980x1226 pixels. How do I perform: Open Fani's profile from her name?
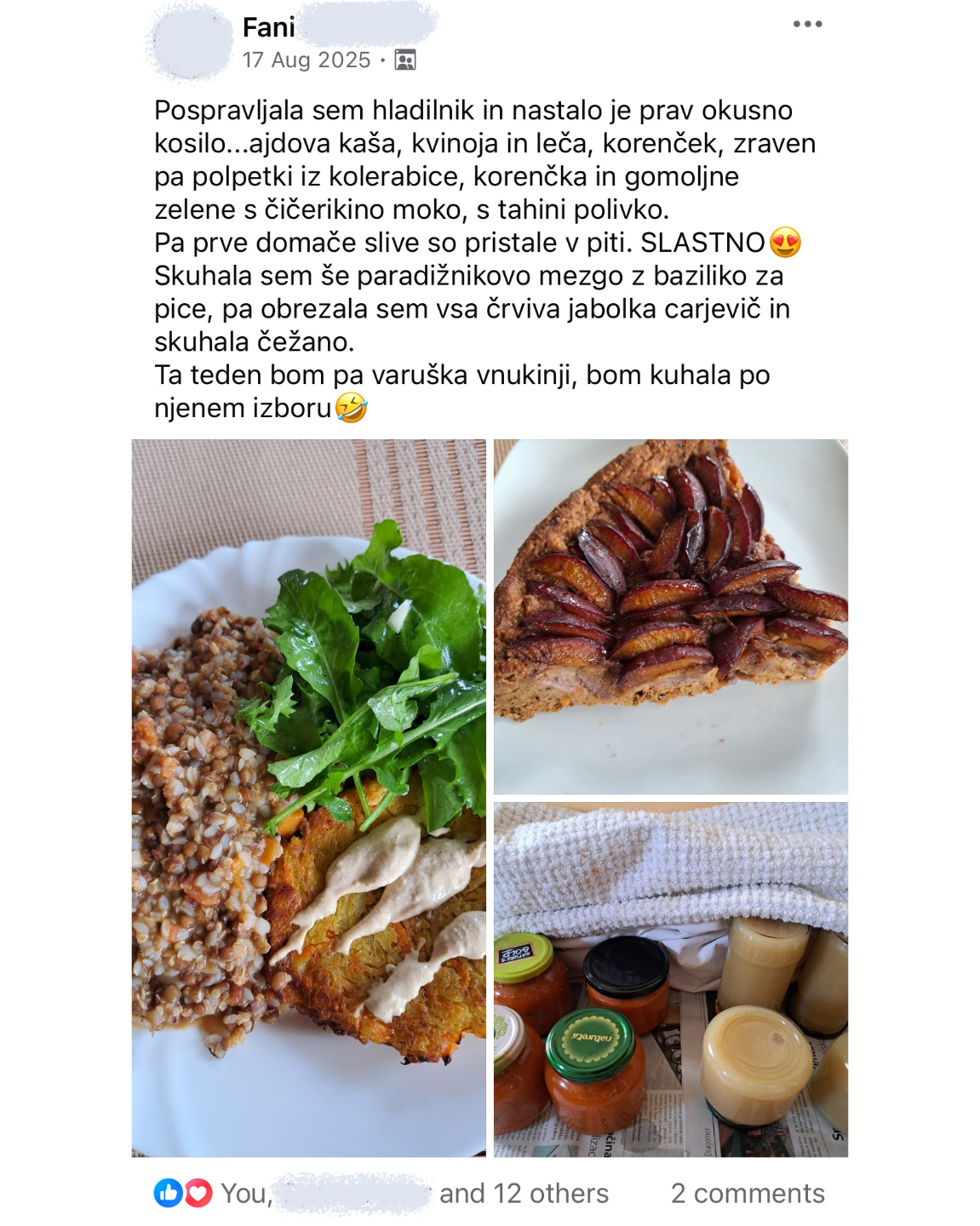[x=269, y=27]
